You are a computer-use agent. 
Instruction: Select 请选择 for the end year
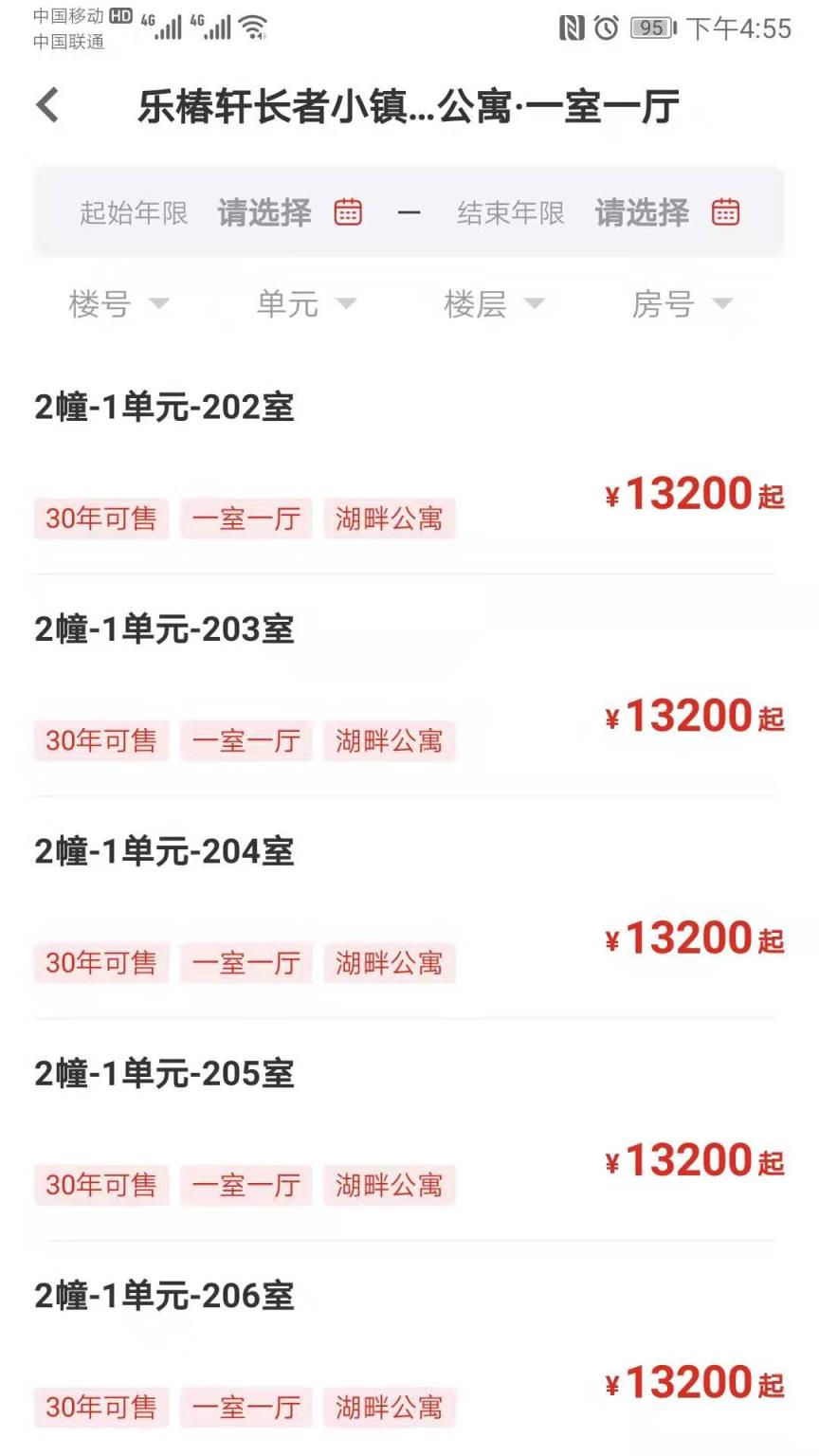[642, 212]
